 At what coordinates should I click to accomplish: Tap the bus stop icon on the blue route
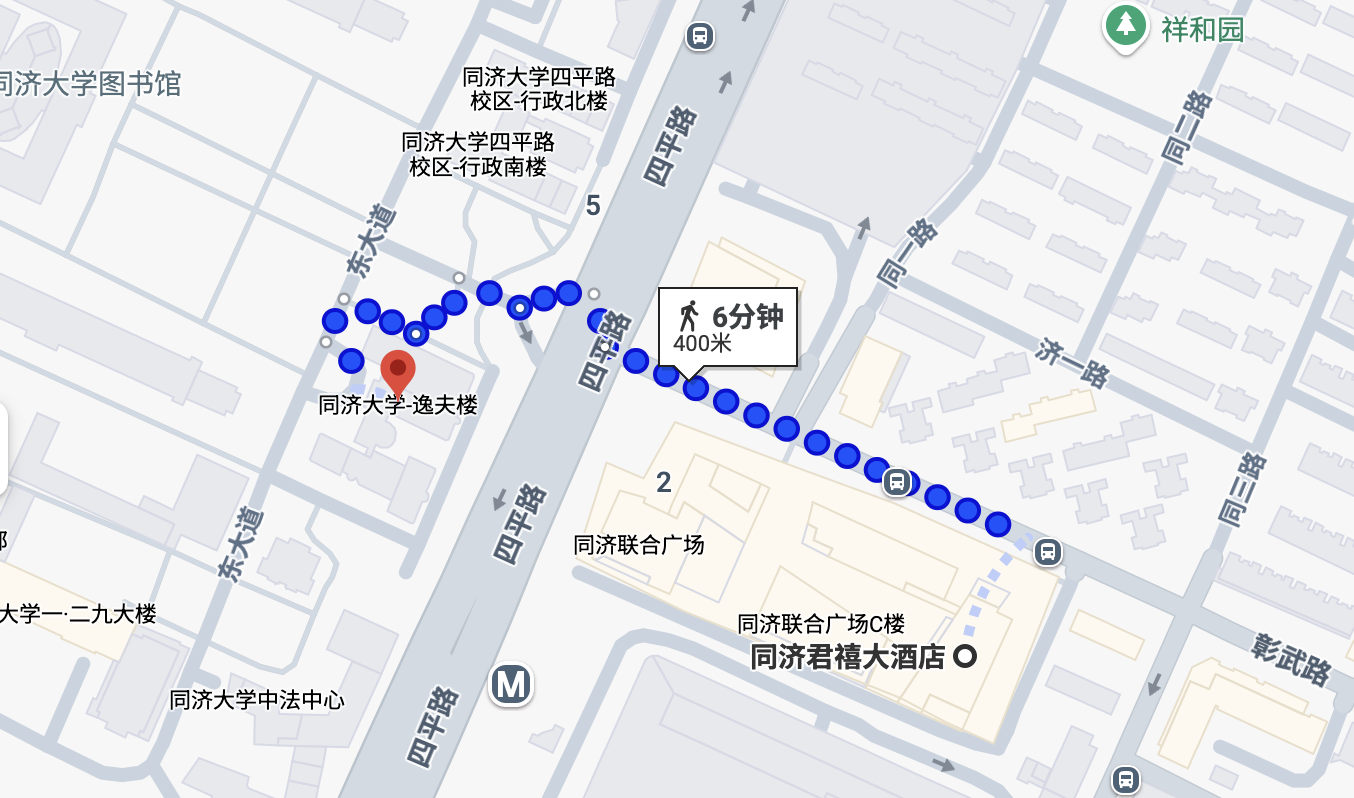tap(897, 483)
